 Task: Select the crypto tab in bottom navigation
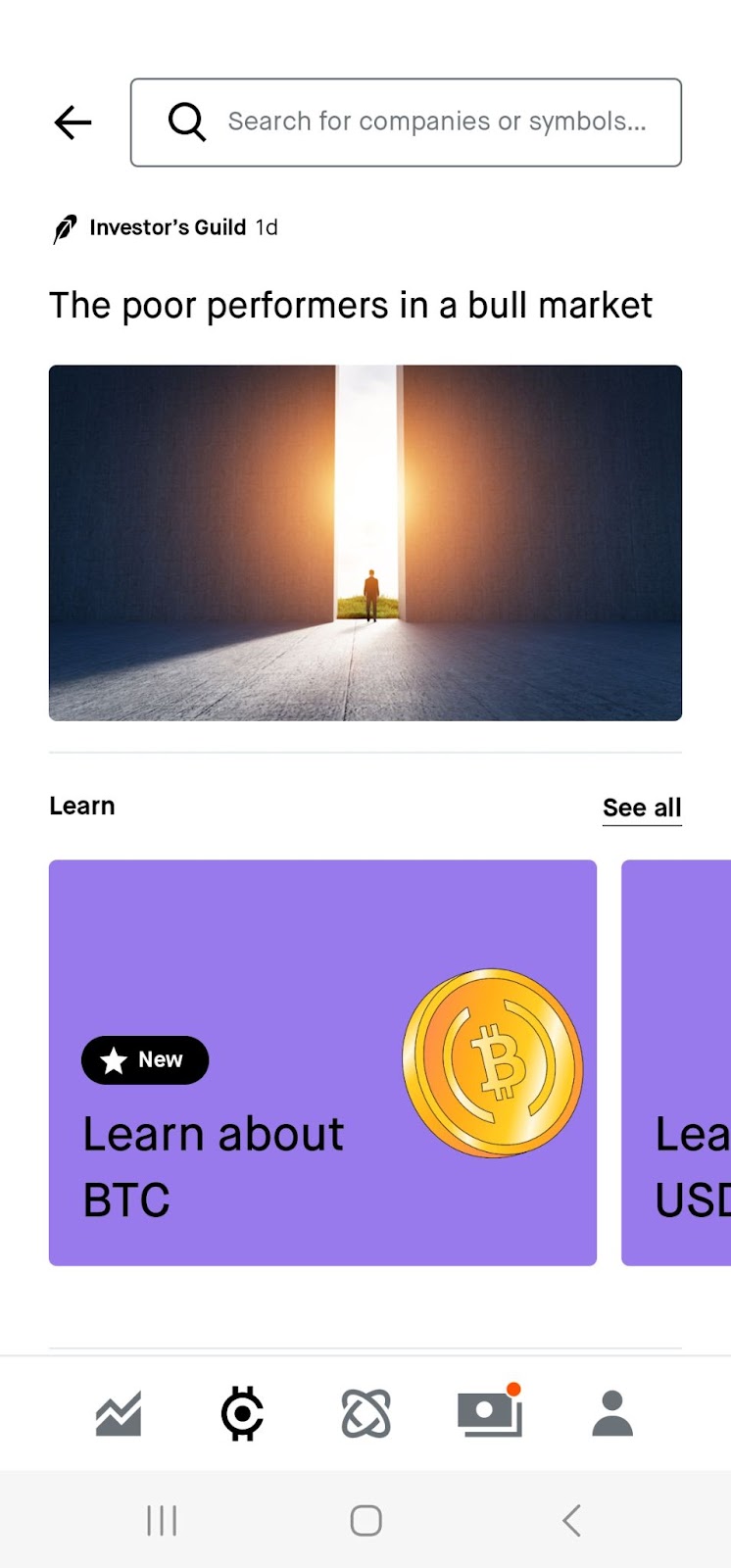pos(242,1414)
